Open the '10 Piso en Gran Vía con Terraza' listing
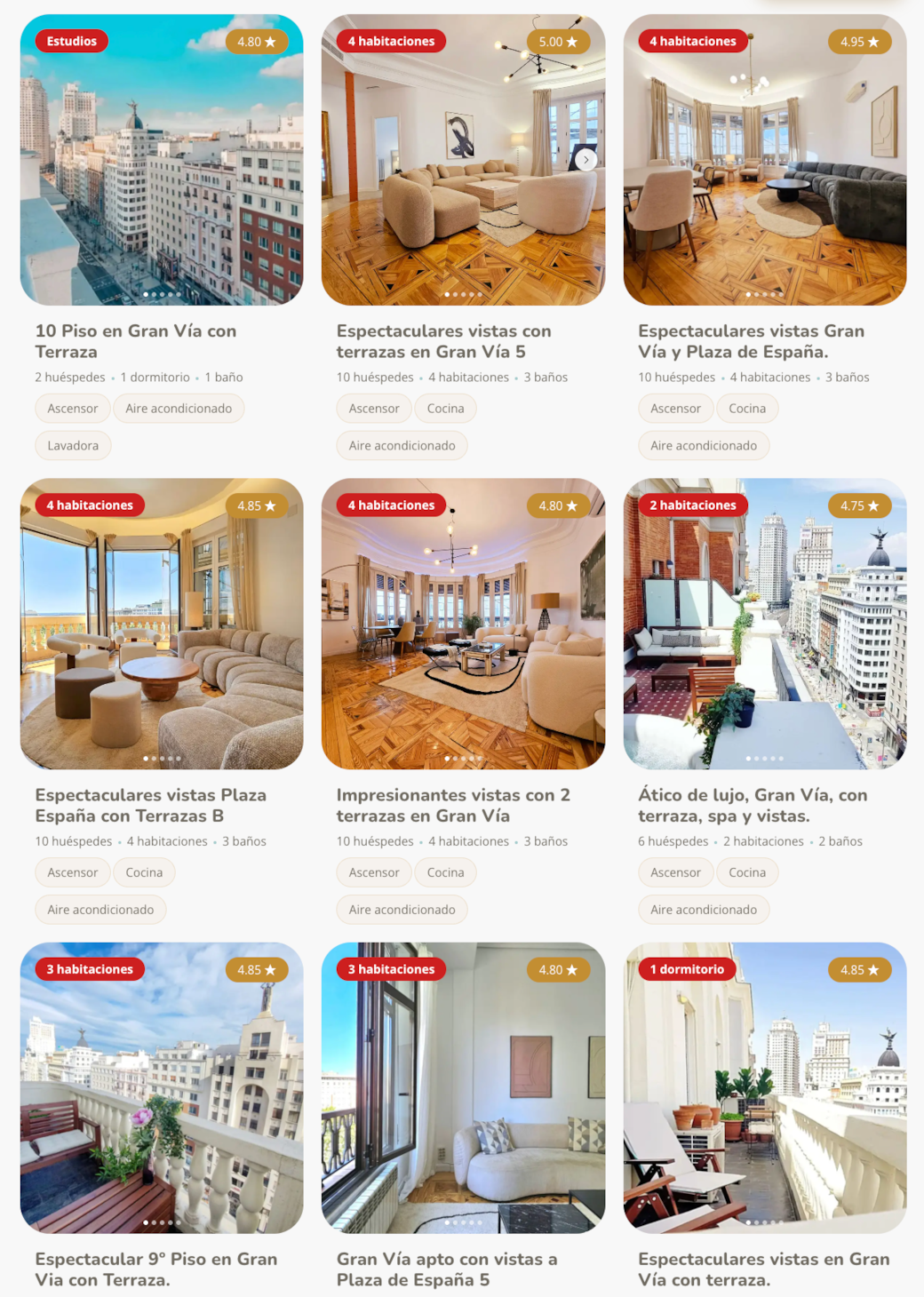Image resolution: width=924 pixels, height=1297 pixels. tap(135, 341)
